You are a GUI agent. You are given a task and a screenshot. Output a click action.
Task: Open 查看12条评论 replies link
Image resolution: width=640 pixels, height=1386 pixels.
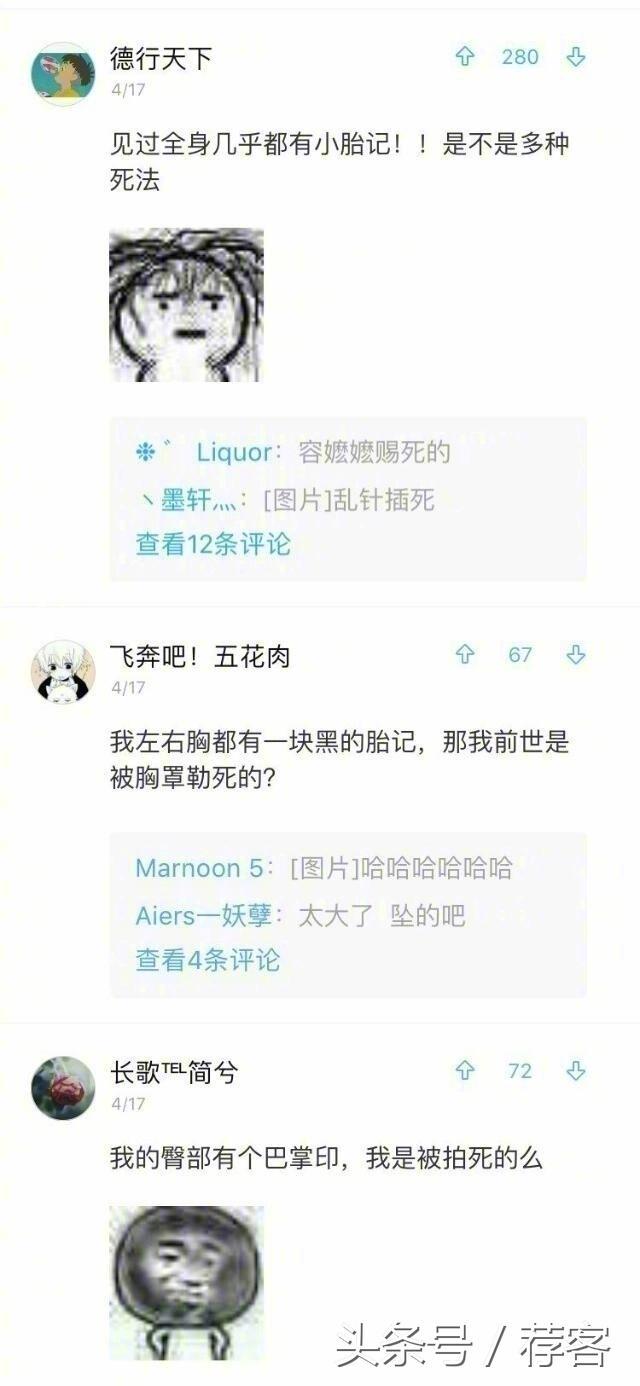(x=213, y=544)
